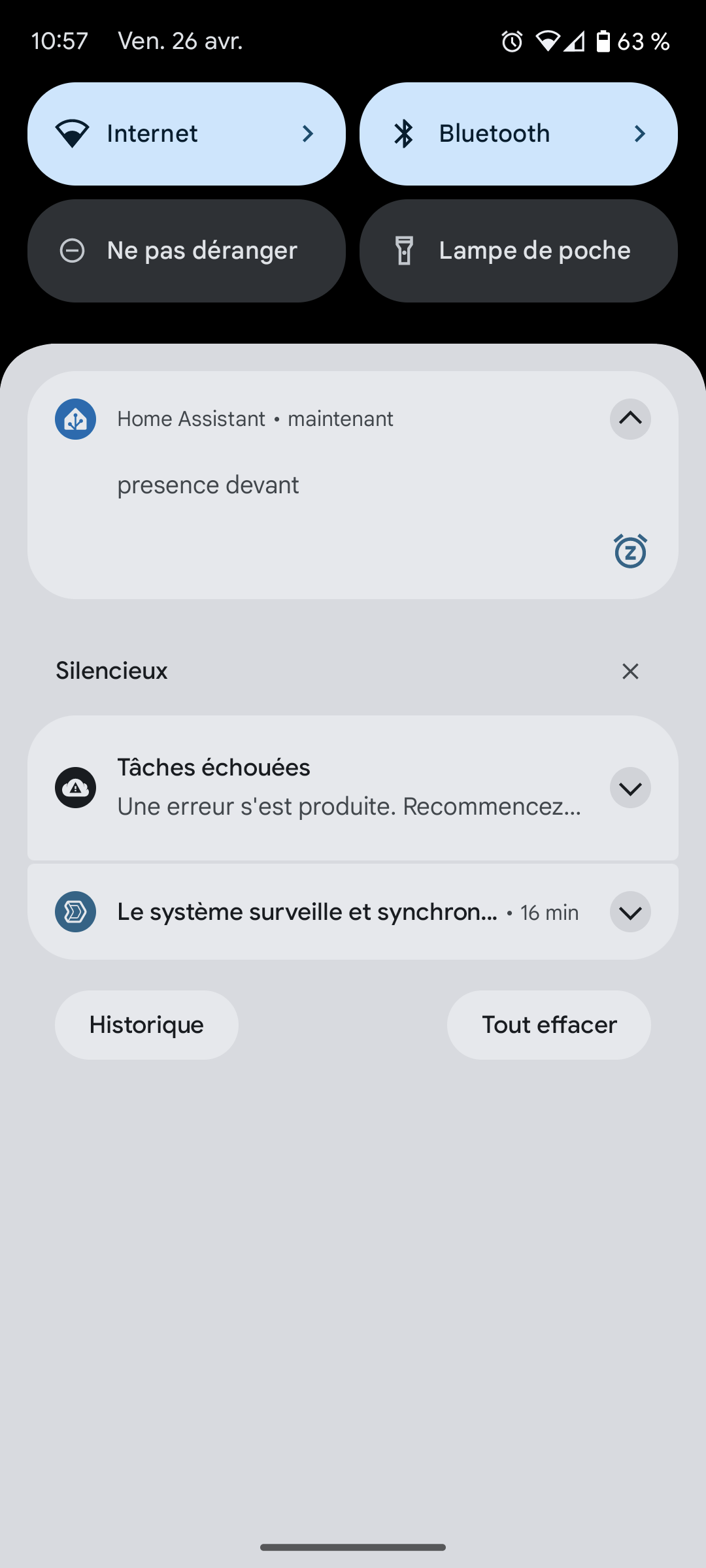
Task: Enable Ne pas déranger mode
Action: point(186,251)
